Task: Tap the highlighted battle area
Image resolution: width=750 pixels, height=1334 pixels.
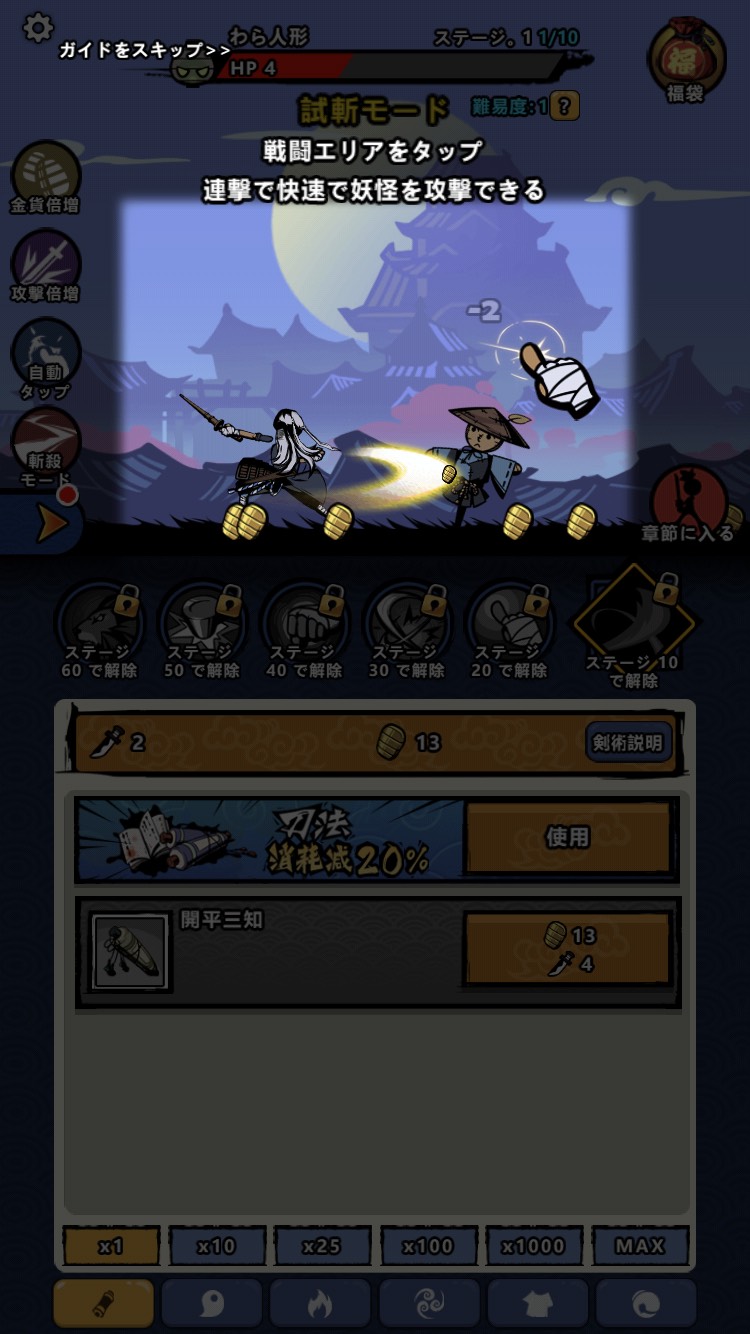Action: coord(375,360)
